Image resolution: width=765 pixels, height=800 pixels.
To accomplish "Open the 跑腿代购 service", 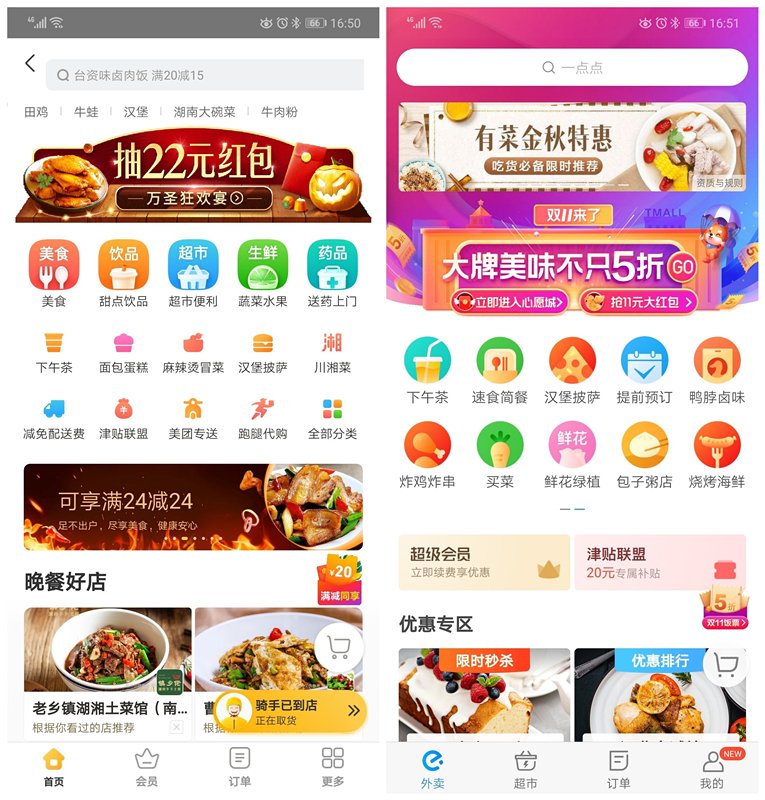I will click(x=262, y=418).
